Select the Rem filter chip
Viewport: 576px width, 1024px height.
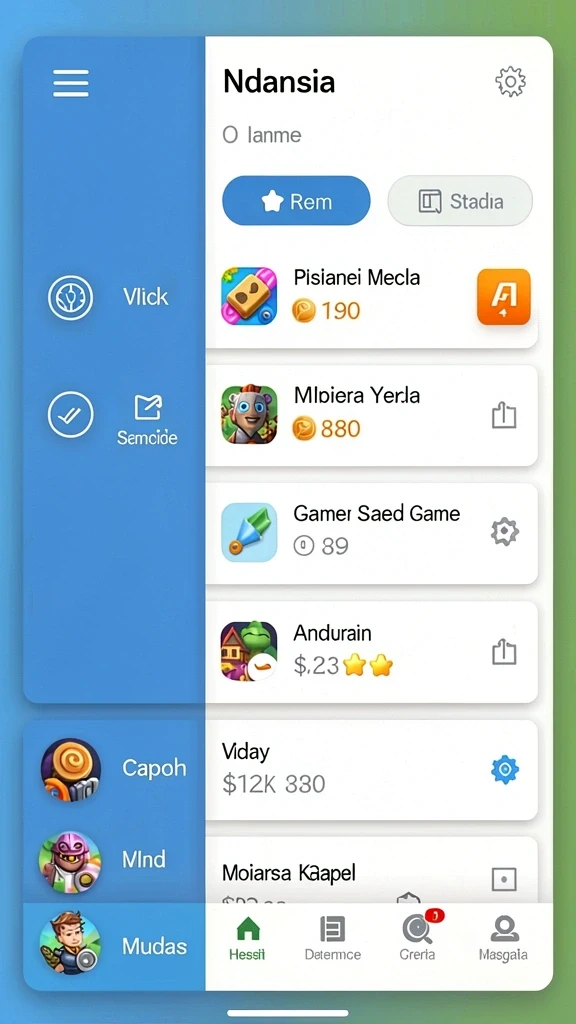coord(296,201)
